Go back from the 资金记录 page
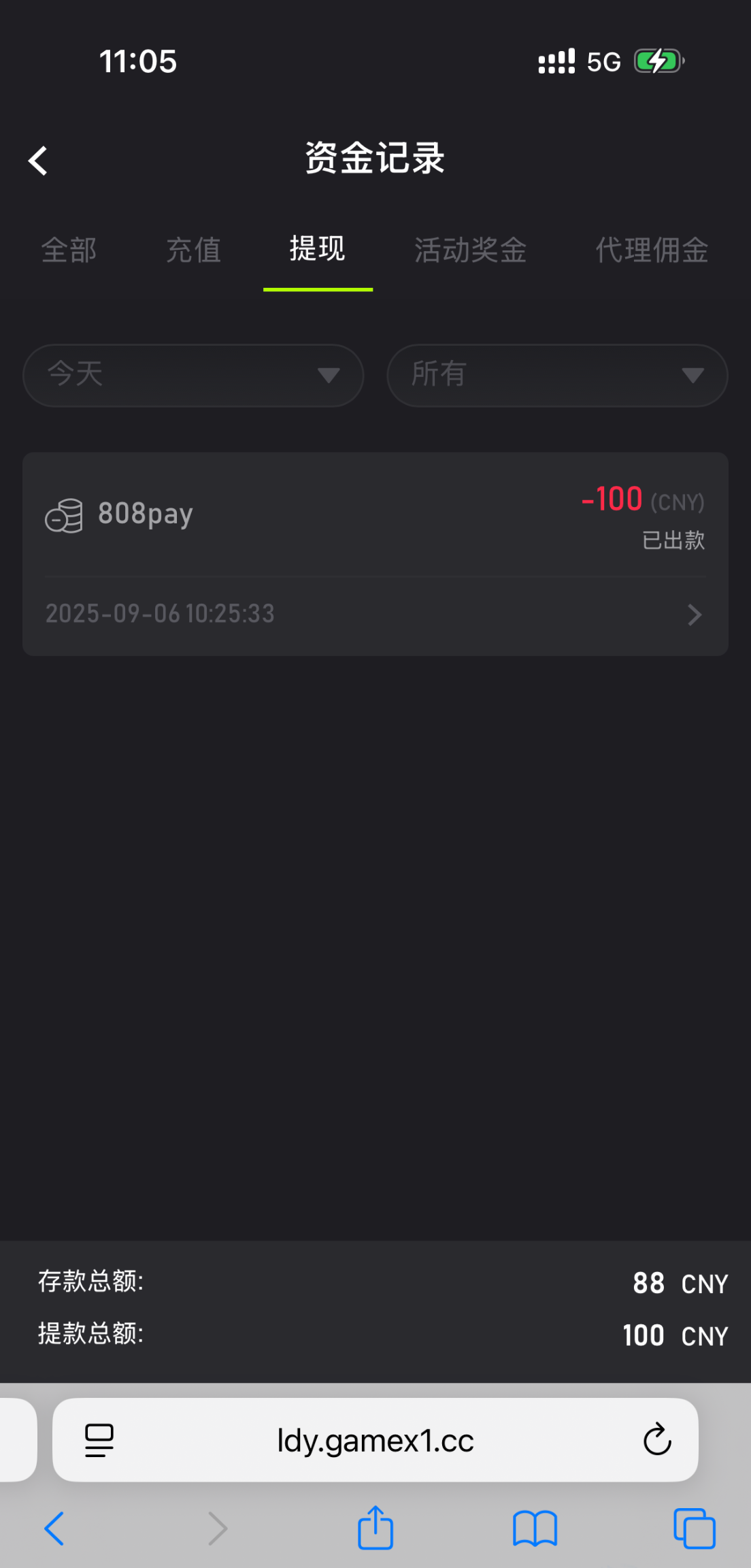This screenshot has height=1568, width=751. [x=38, y=161]
